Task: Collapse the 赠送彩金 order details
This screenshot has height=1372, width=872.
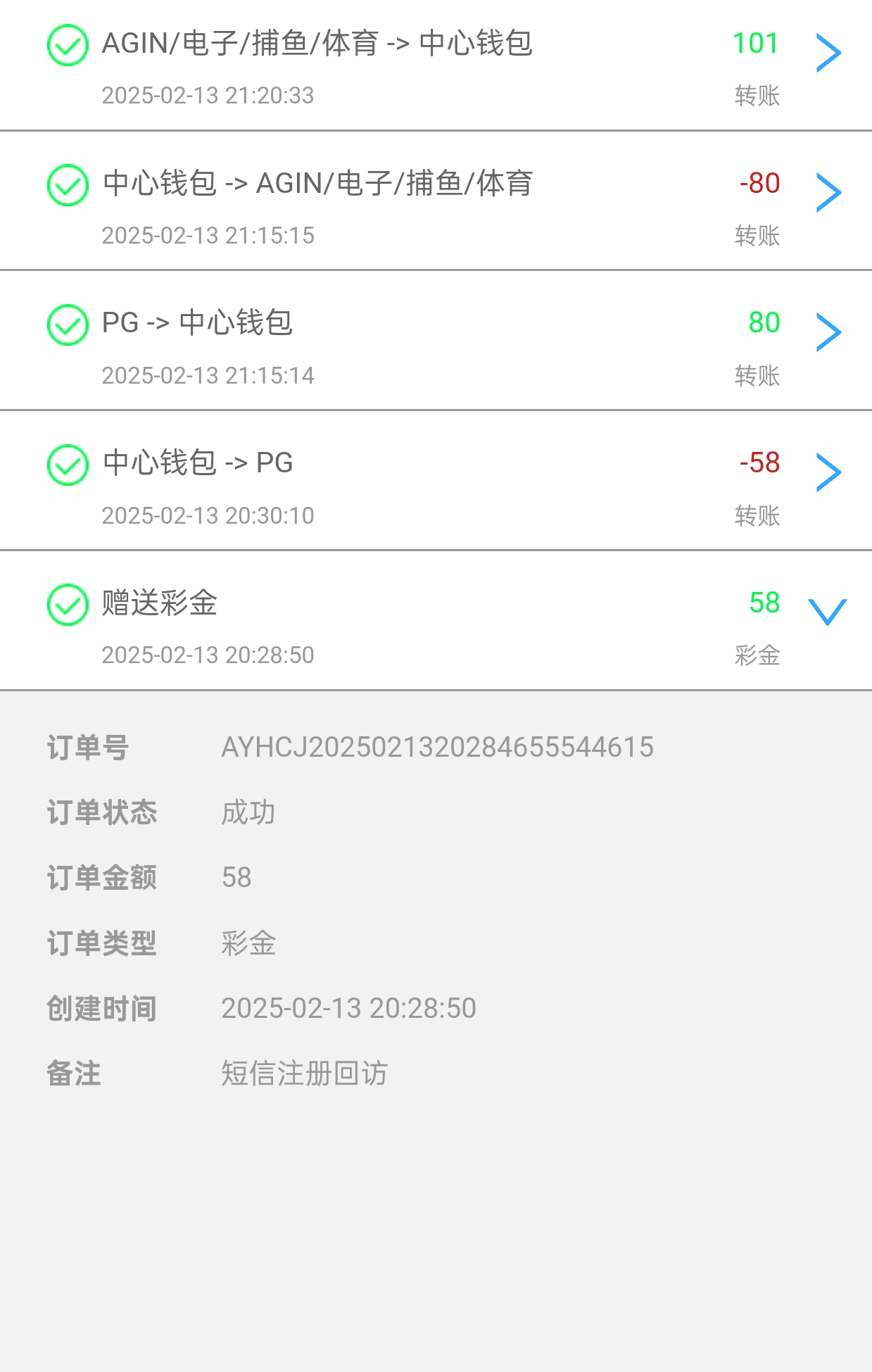Action: 827,612
